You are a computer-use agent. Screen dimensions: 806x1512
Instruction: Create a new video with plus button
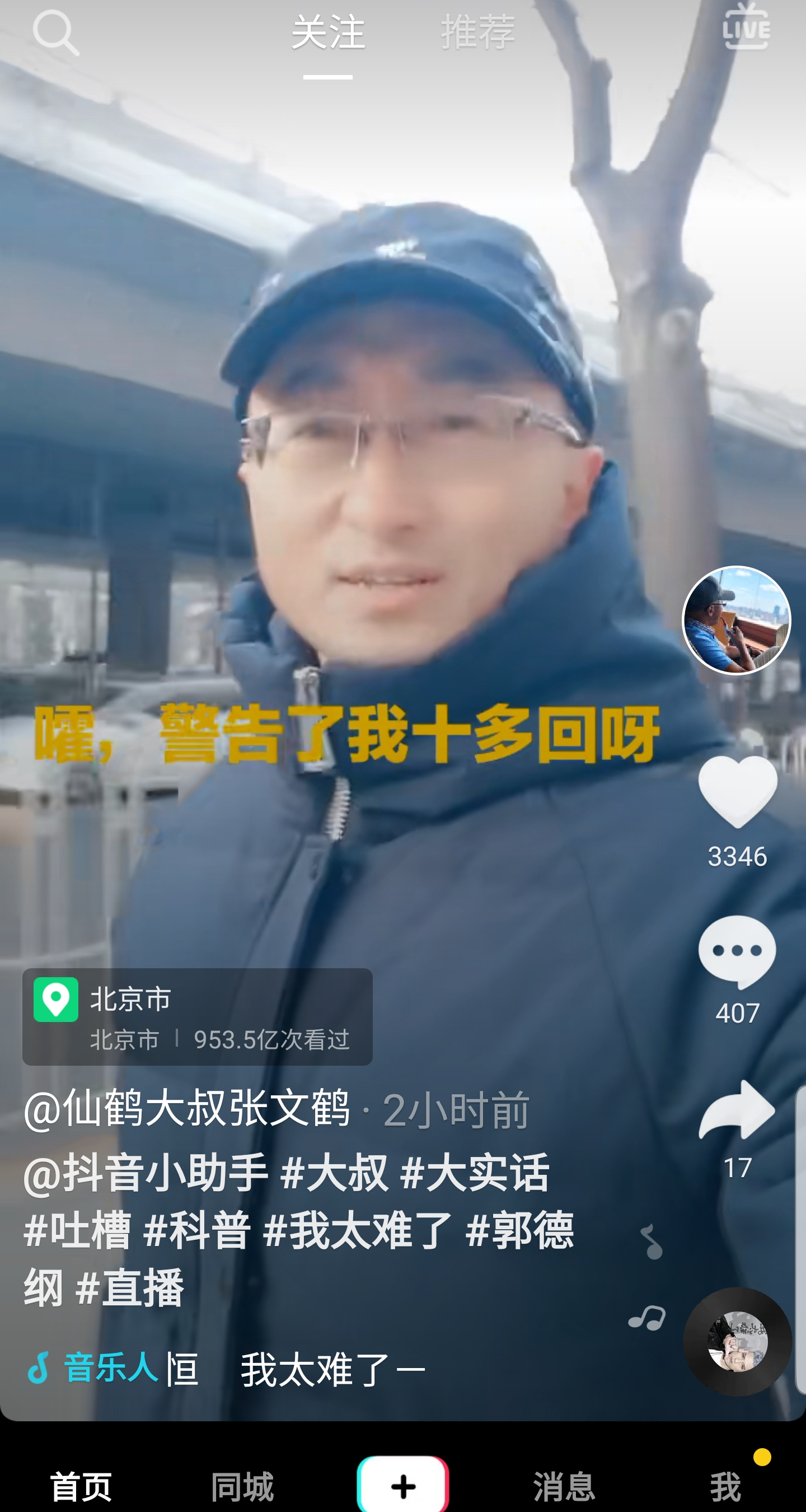403,1485
